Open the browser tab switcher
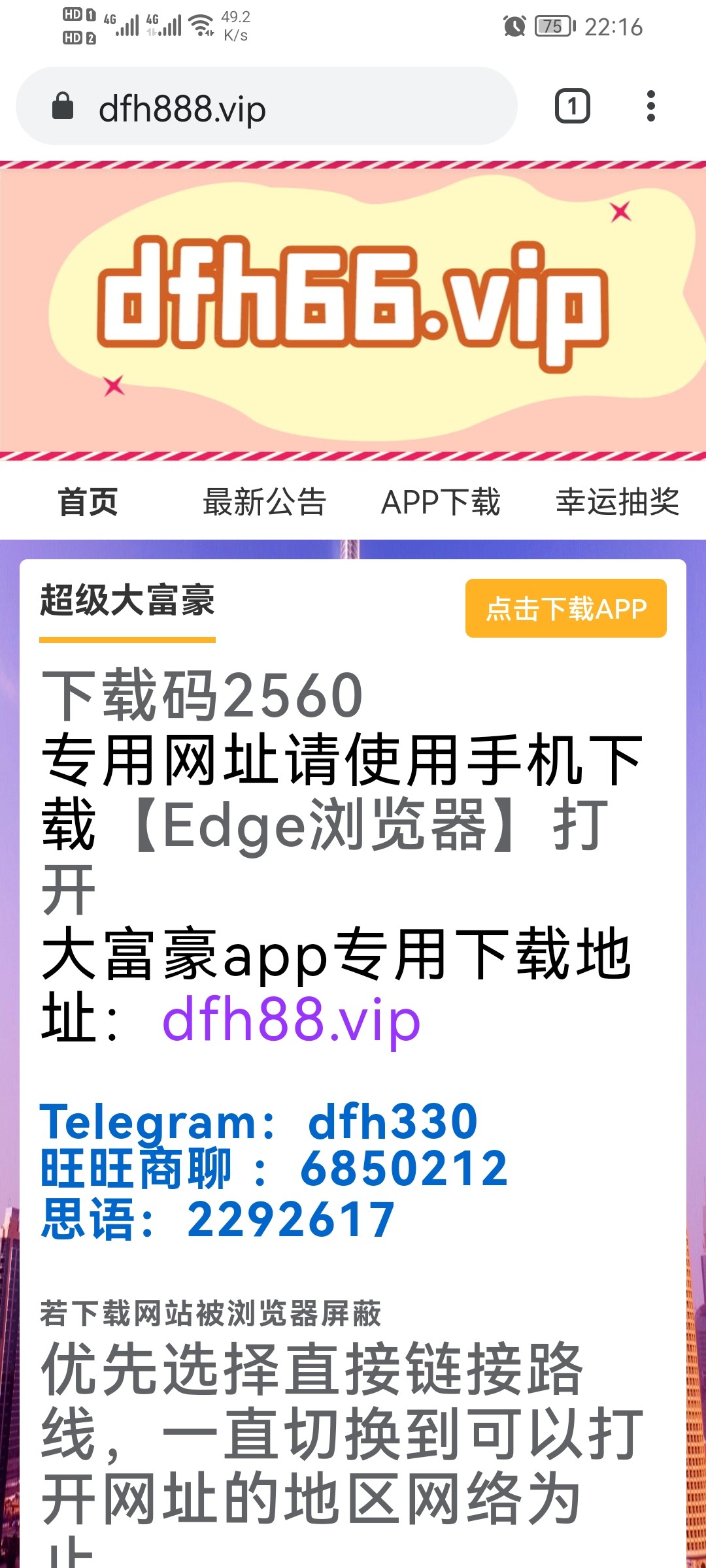This screenshot has width=706, height=1568. (x=572, y=106)
